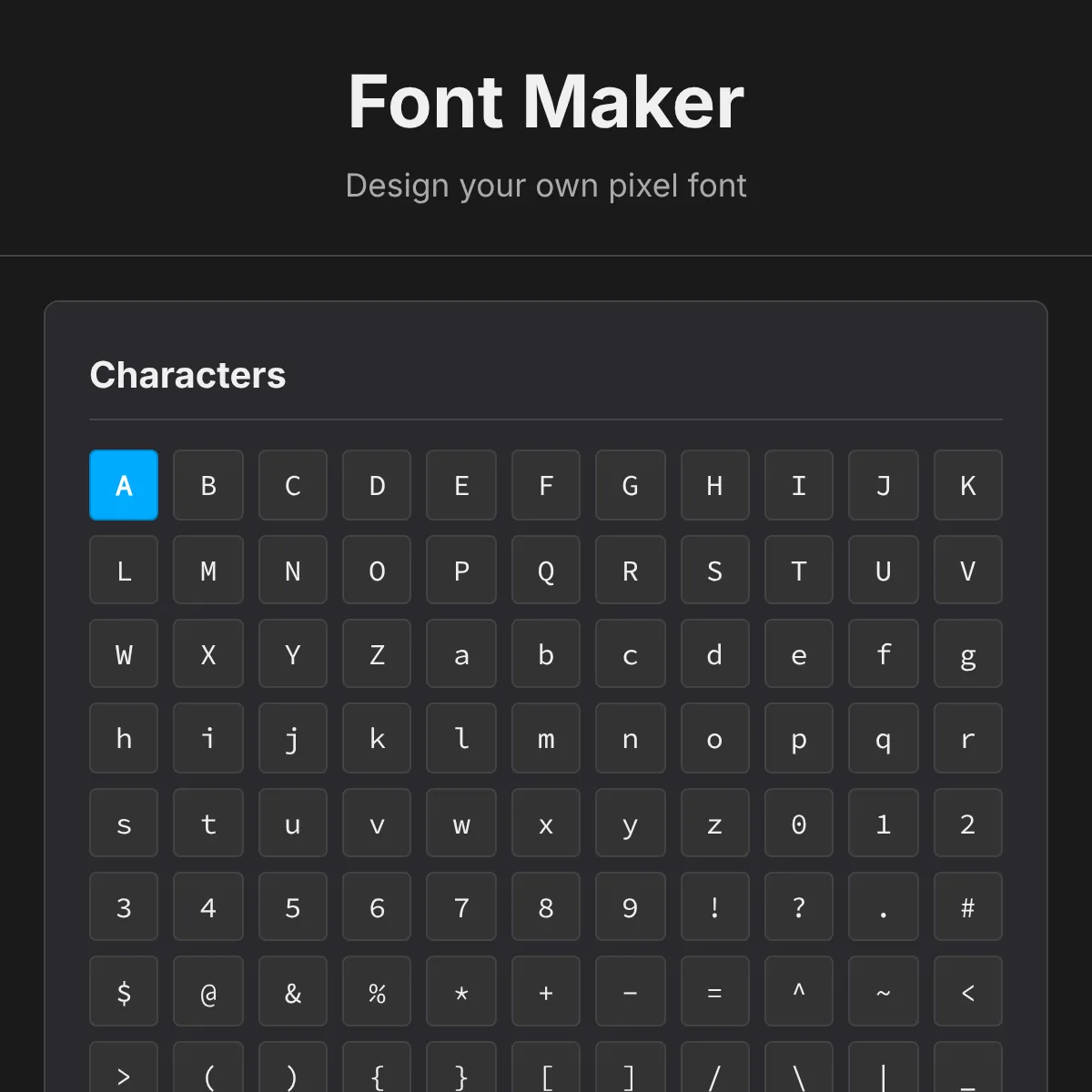1092x1092 pixels.
Task: Tap the lowercase m character
Action: coord(546,738)
